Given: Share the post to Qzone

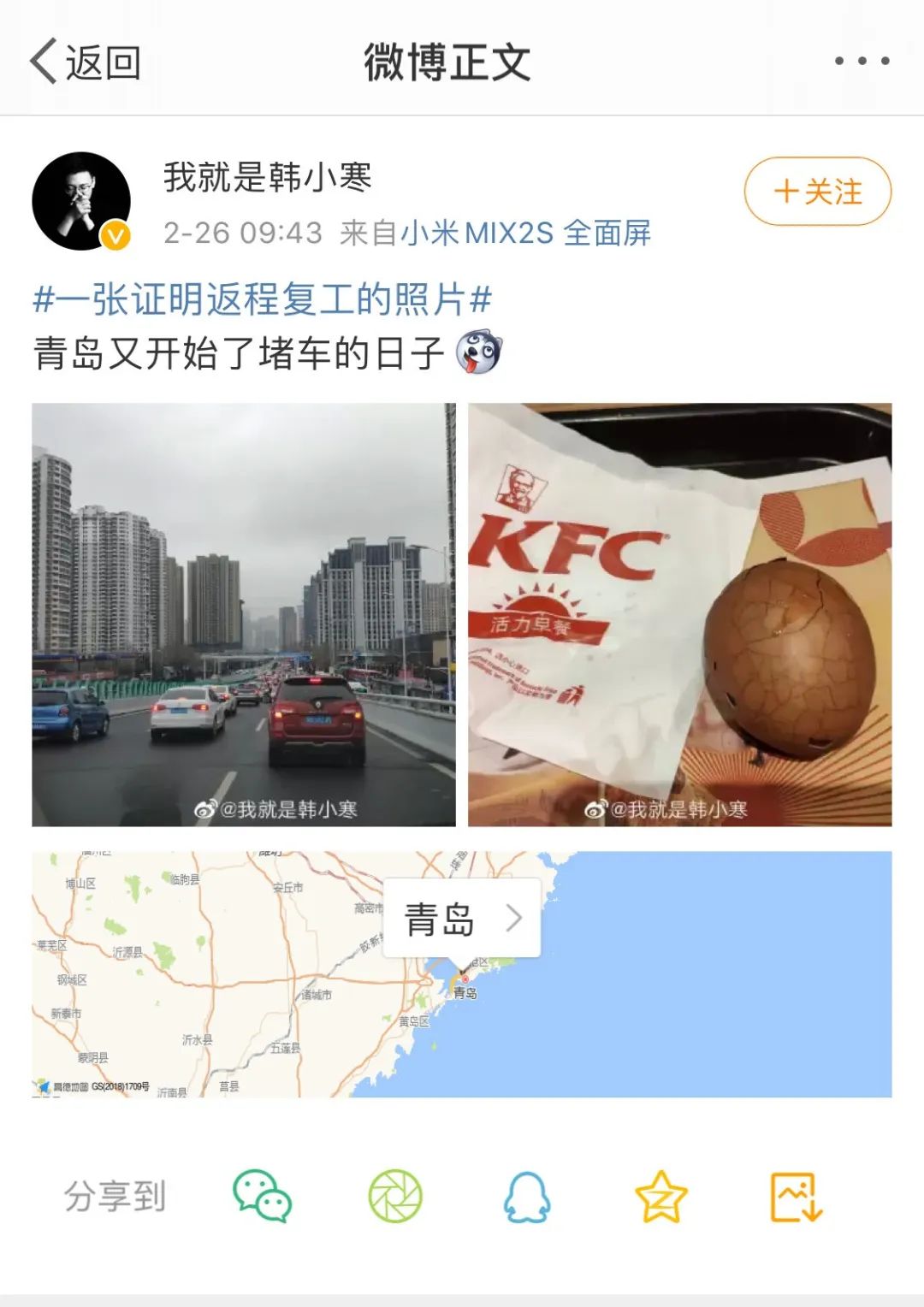Looking at the screenshot, I should 660,1196.
